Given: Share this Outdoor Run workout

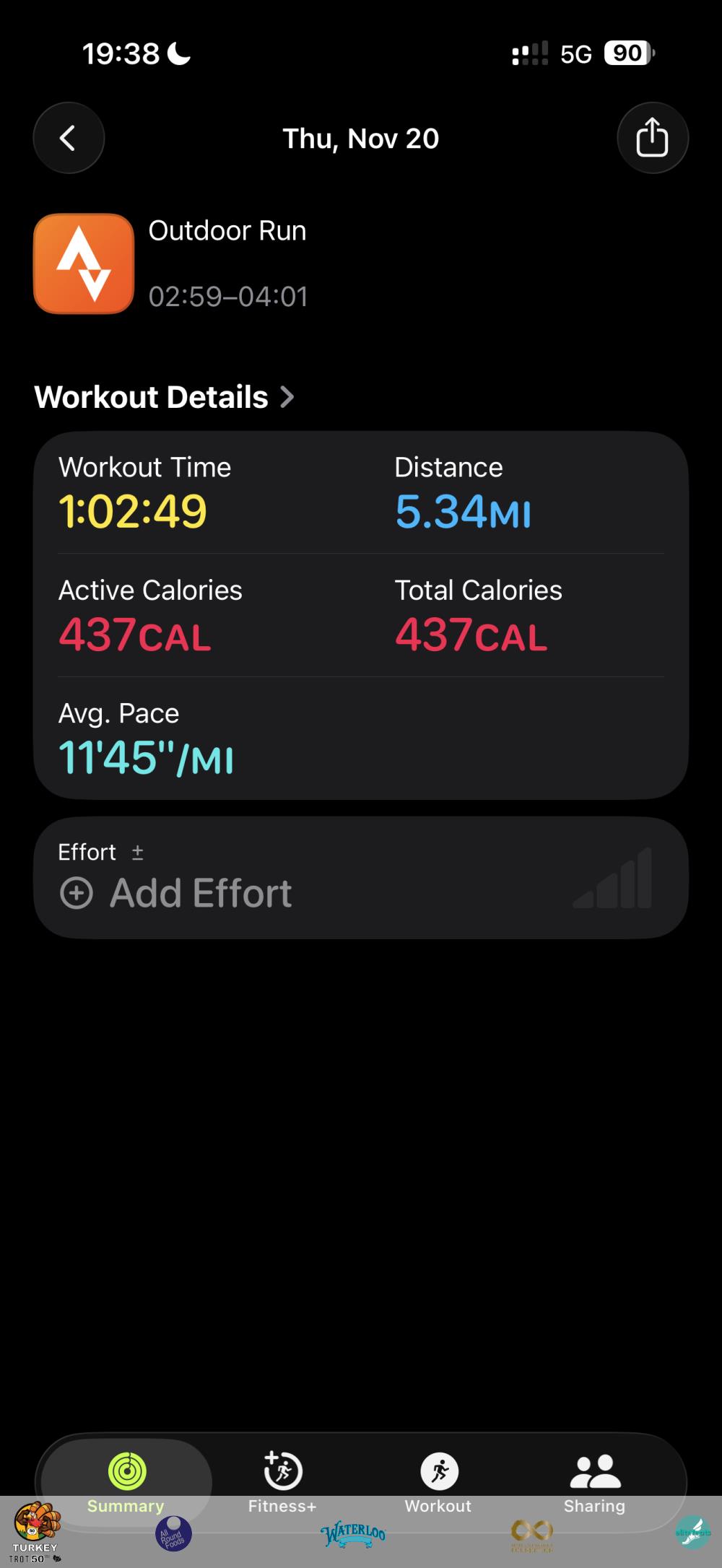Looking at the screenshot, I should click(652, 138).
